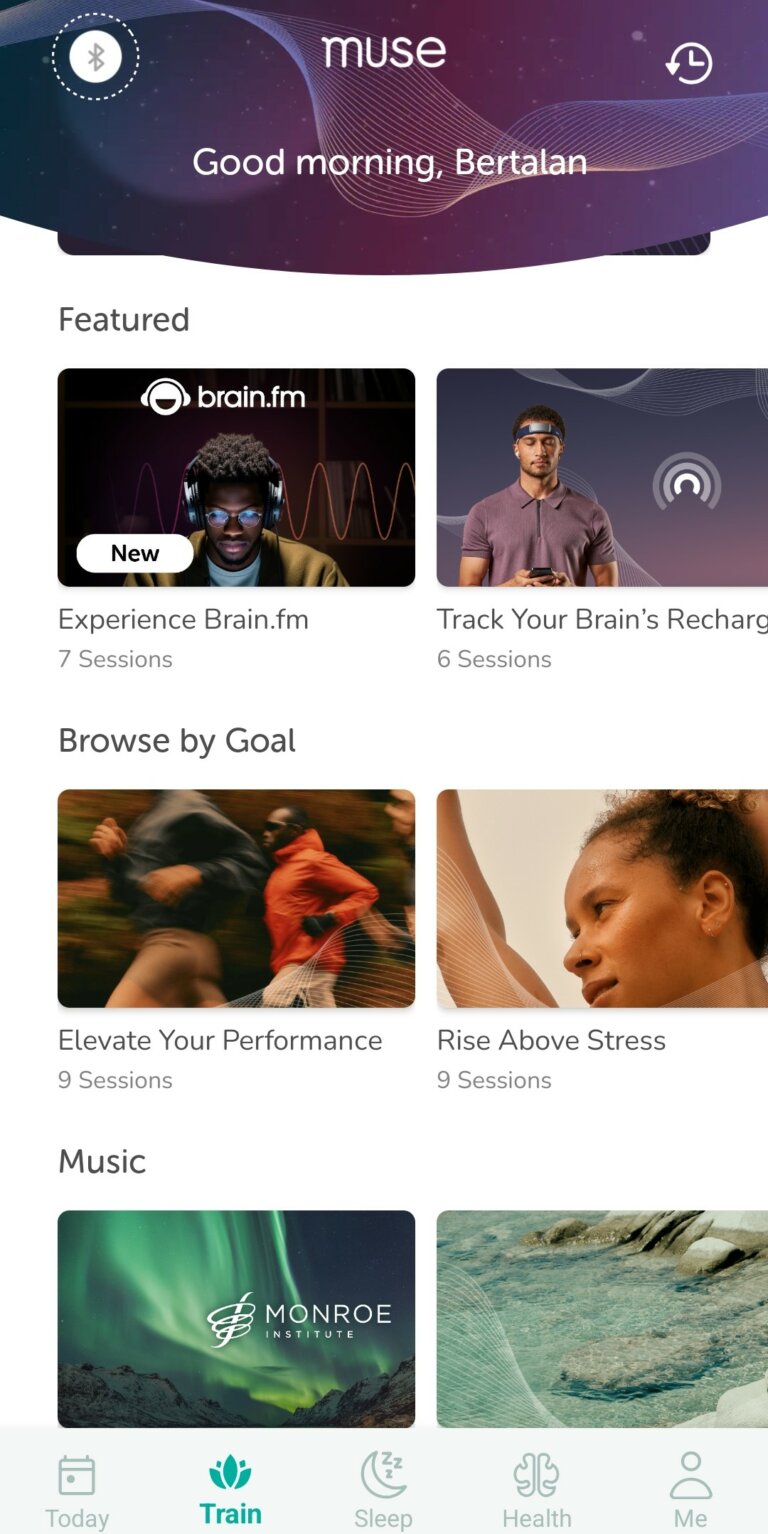The width and height of the screenshot is (768, 1534).
Task: Go to the Sleep tab
Action: point(383,1491)
